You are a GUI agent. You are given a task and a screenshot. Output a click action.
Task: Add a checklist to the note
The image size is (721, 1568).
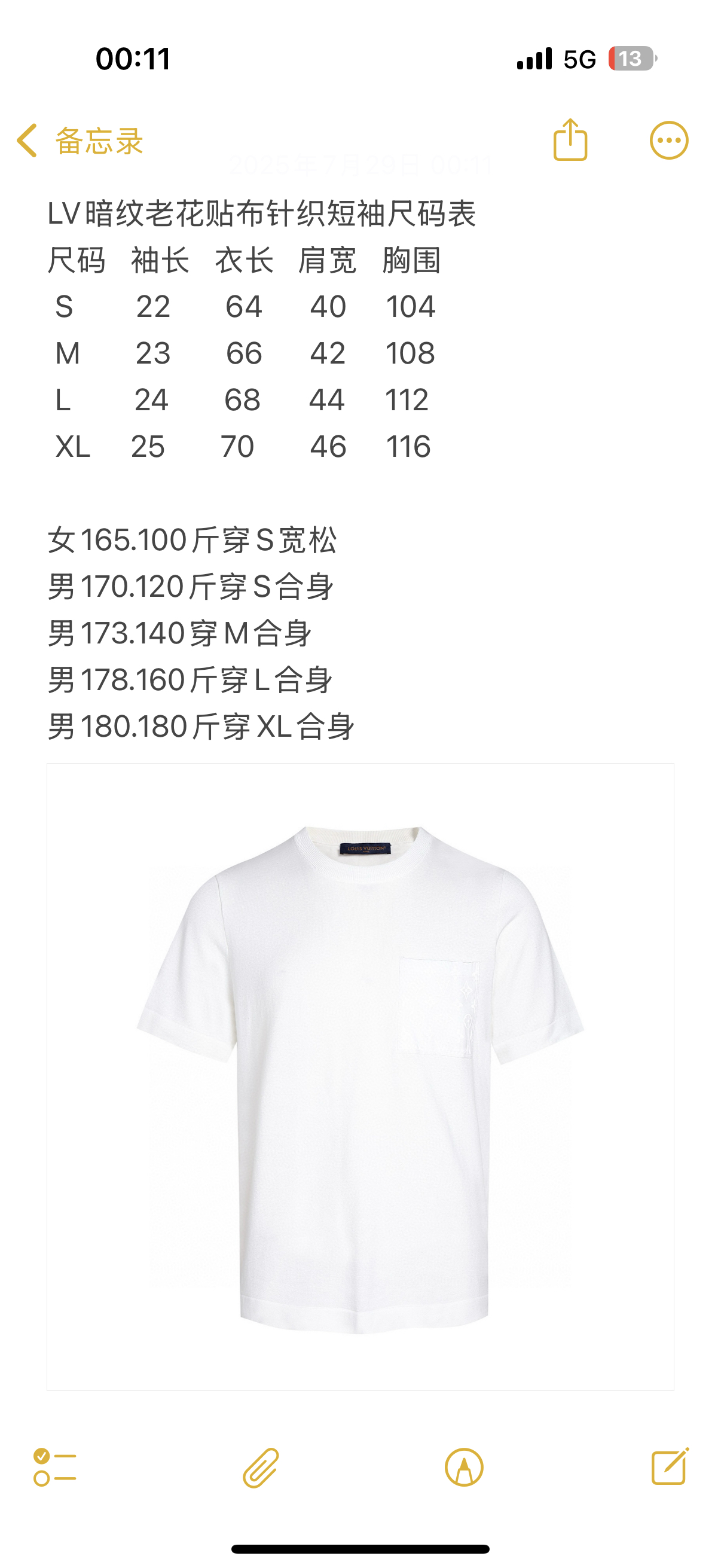[x=55, y=1468]
